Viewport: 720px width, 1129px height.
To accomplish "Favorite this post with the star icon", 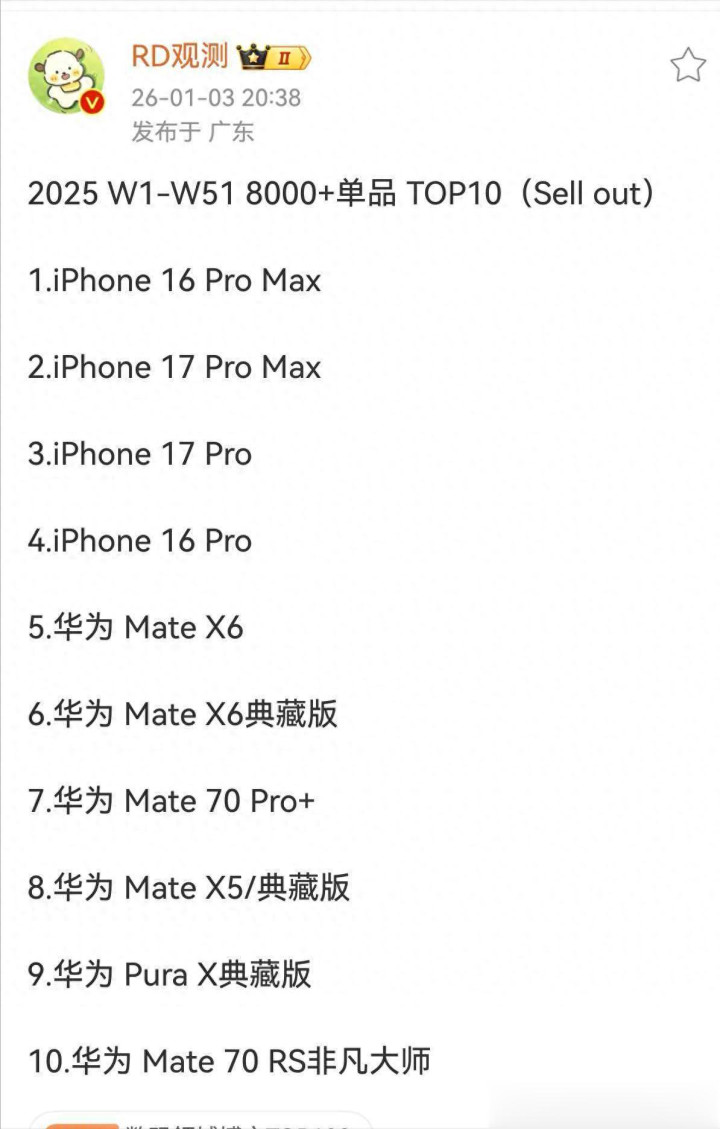I will pyautogui.click(x=688, y=65).
